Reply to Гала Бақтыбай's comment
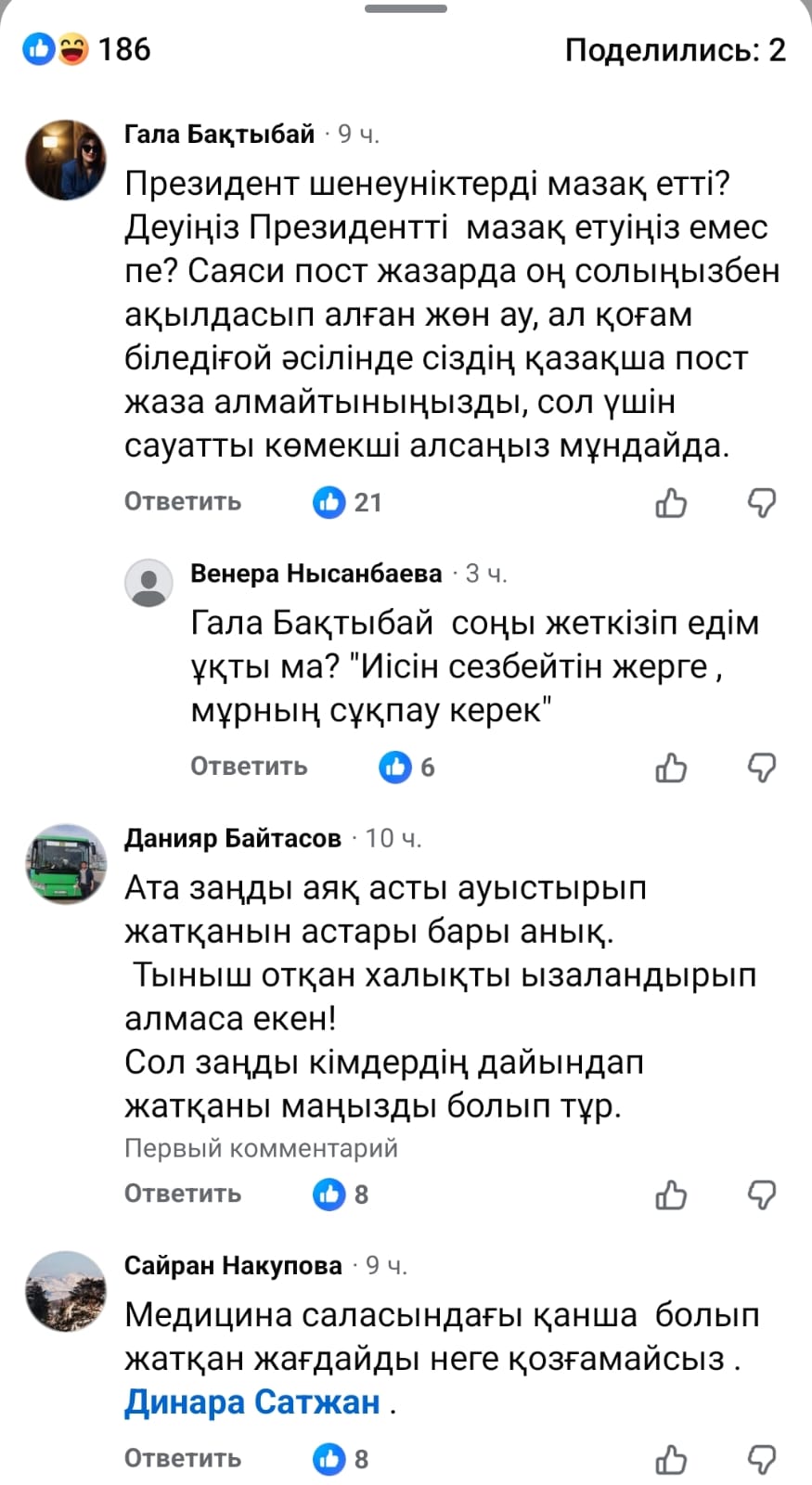The width and height of the screenshot is (812, 1485). (183, 502)
